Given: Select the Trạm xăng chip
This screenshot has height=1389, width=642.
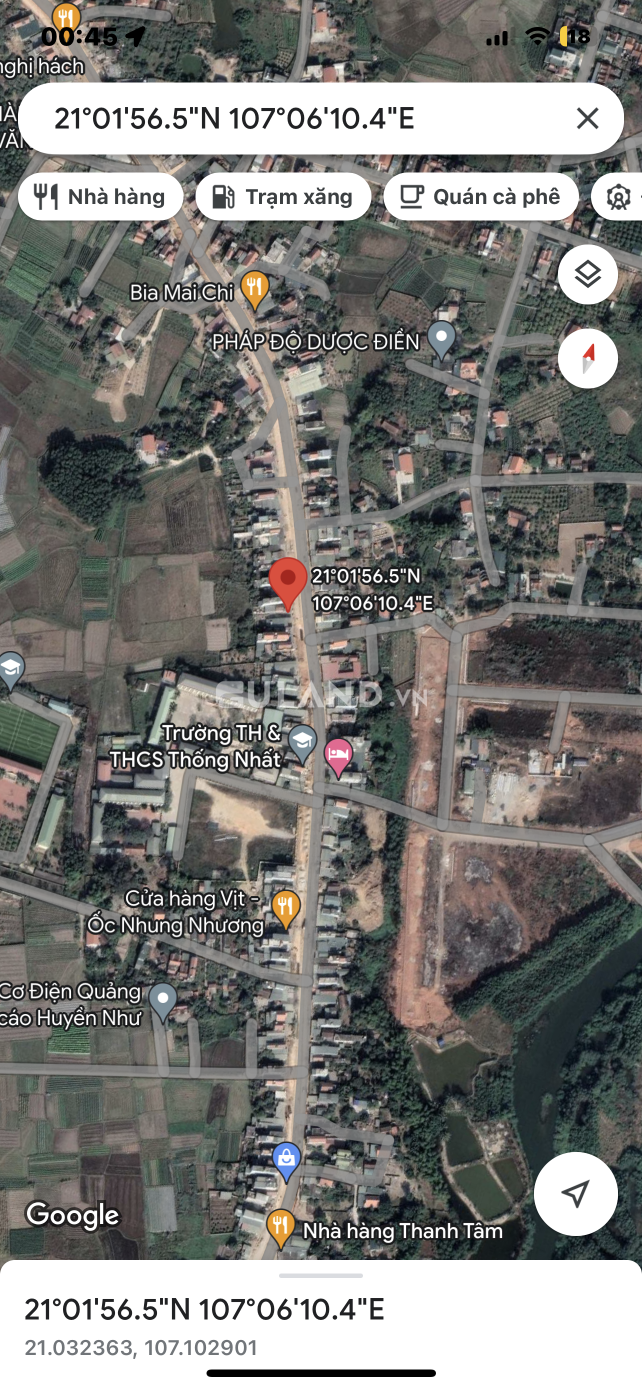Looking at the screenshot, I should click(283, 197).
